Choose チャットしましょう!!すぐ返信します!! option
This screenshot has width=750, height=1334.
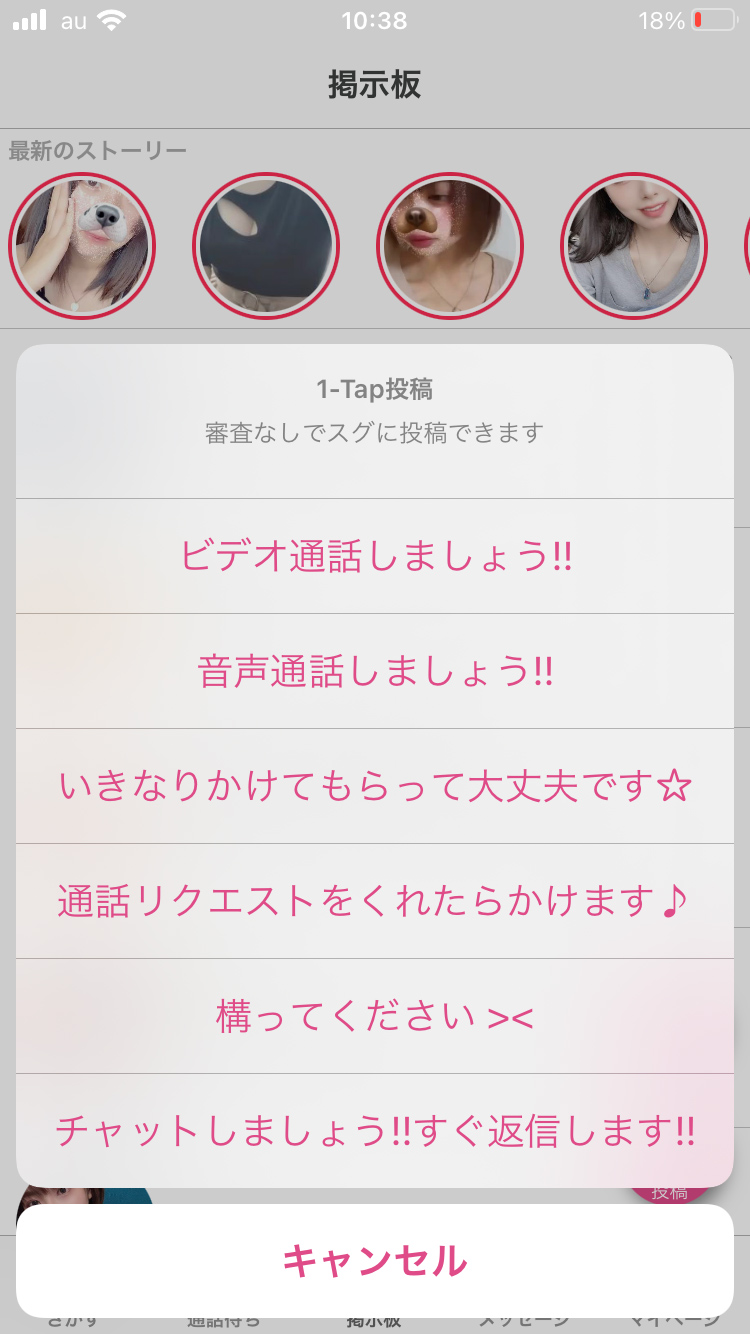(x=375, y=1131)
